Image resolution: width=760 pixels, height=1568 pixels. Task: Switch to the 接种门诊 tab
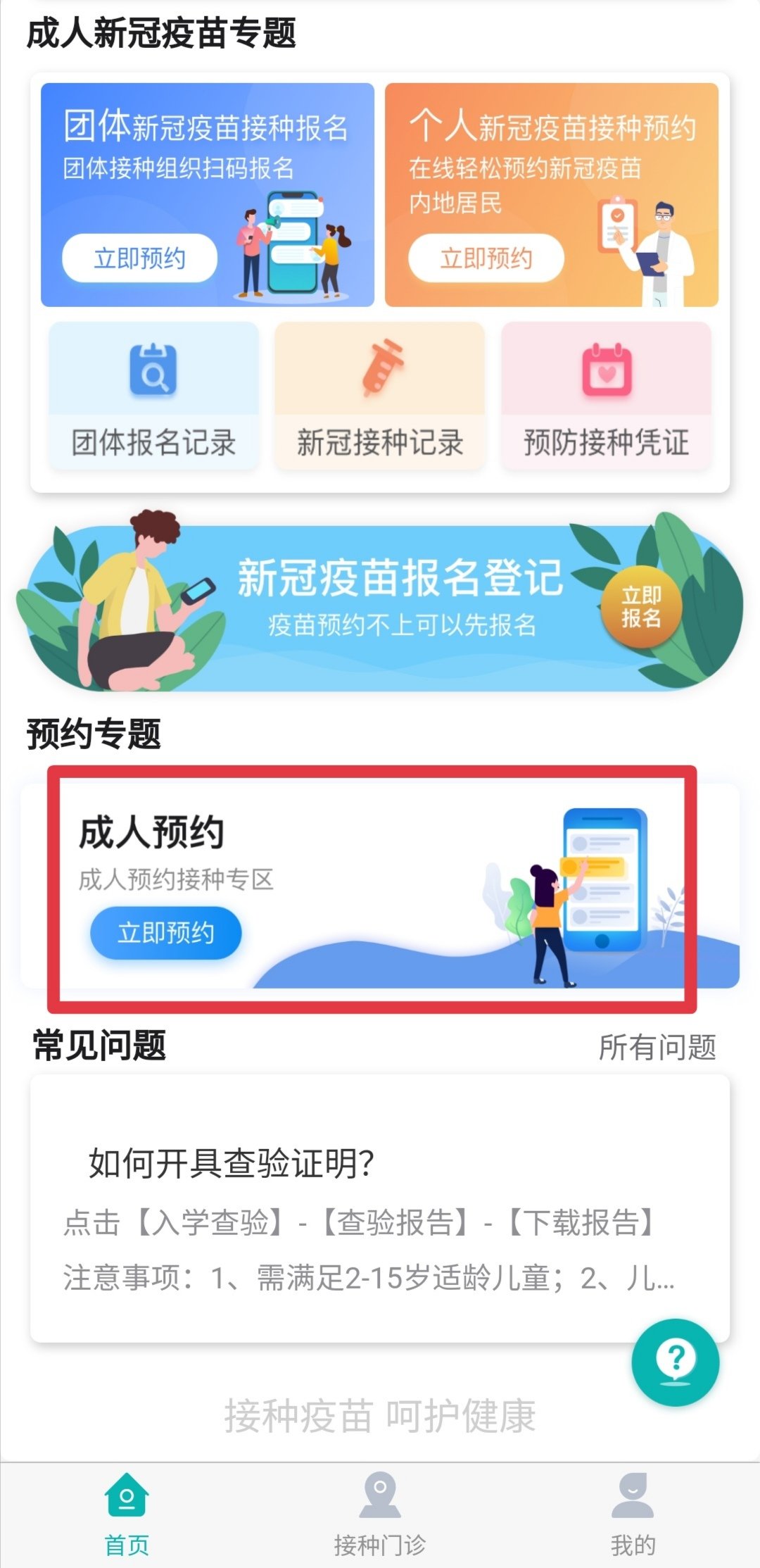[x=380, y=1514]
